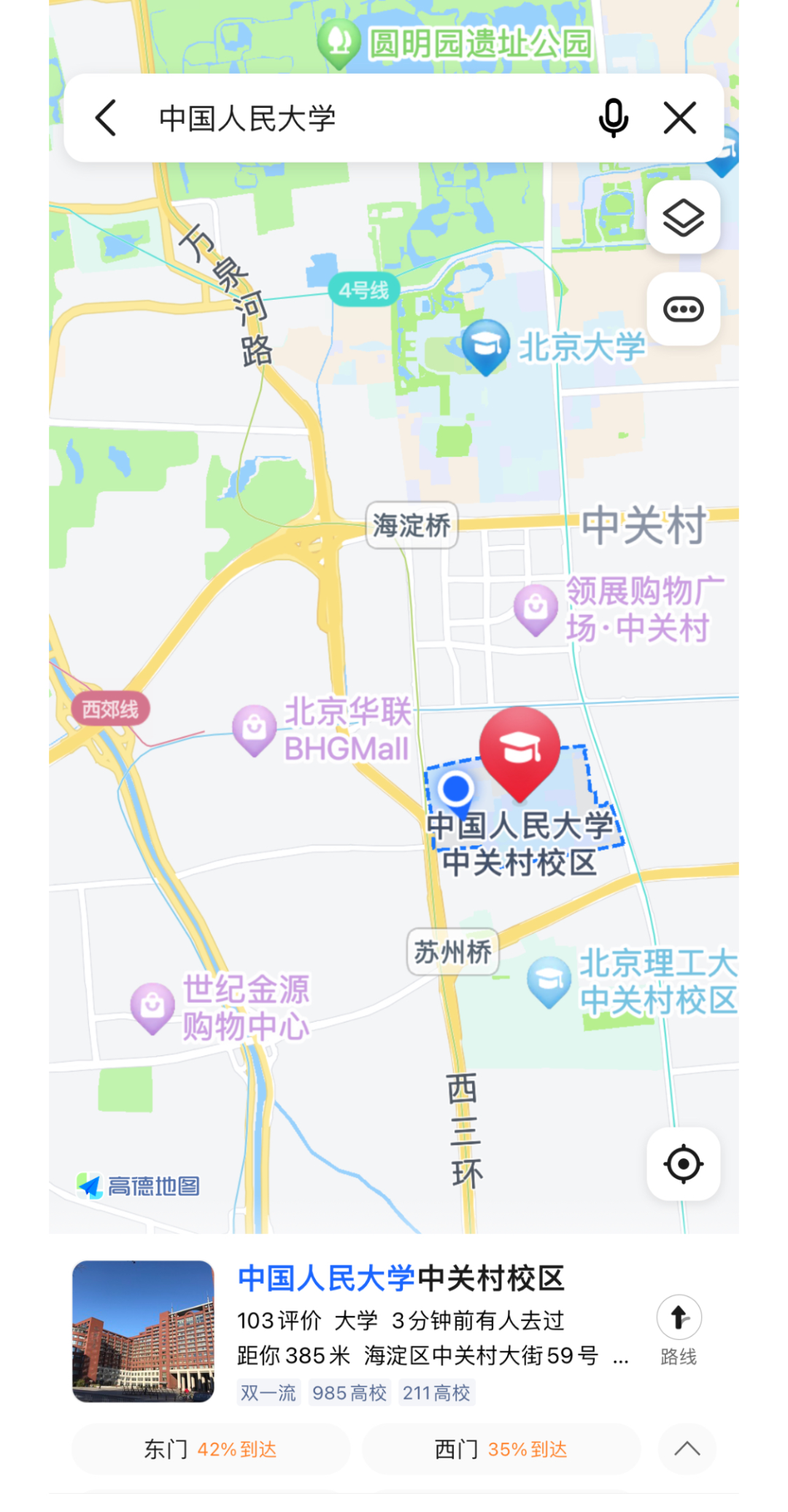
Task: Select the 东门 entrance chip
Action: pyautogui.click(x=211, y=1449)
